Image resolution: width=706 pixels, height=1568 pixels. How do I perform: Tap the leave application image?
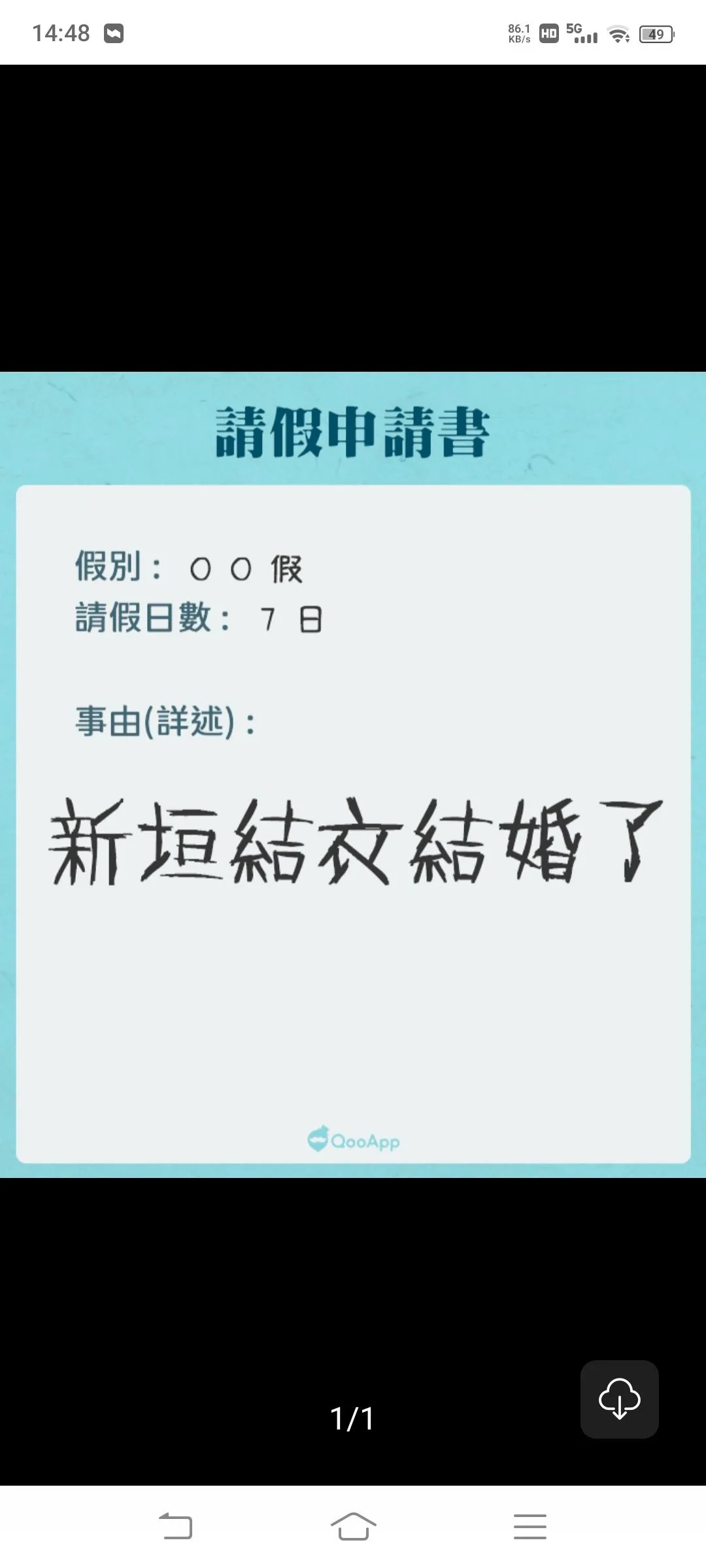tap(353, 774)
